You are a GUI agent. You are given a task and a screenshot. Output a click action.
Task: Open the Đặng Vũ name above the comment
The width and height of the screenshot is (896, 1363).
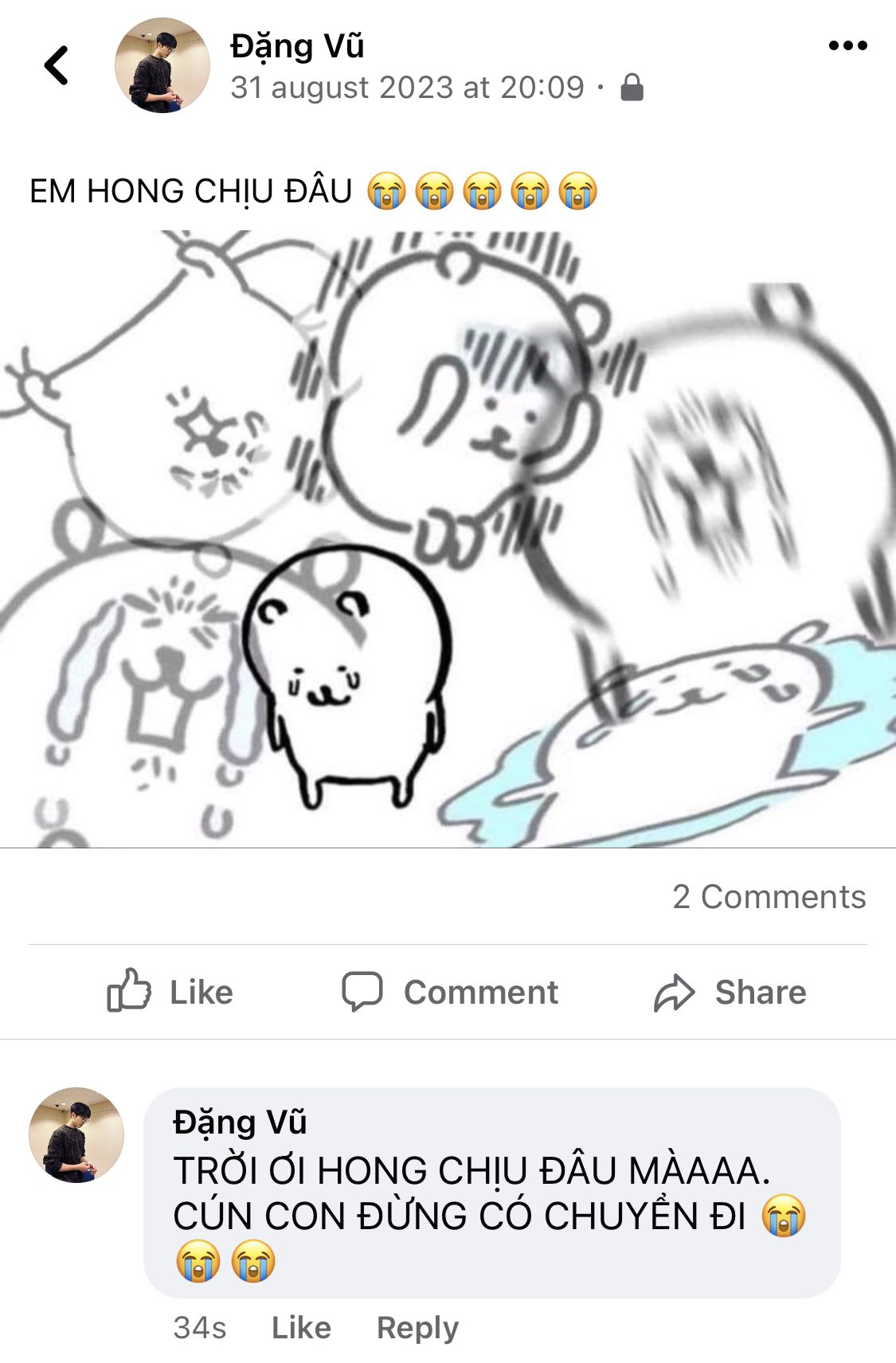point(240,1122)
